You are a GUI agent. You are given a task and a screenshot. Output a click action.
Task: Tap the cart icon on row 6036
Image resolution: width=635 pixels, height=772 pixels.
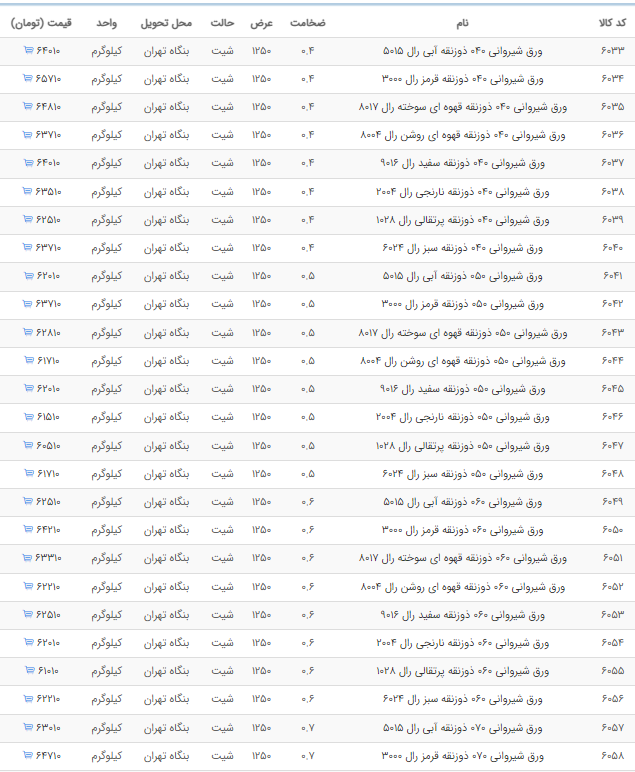tap(28, 134)
